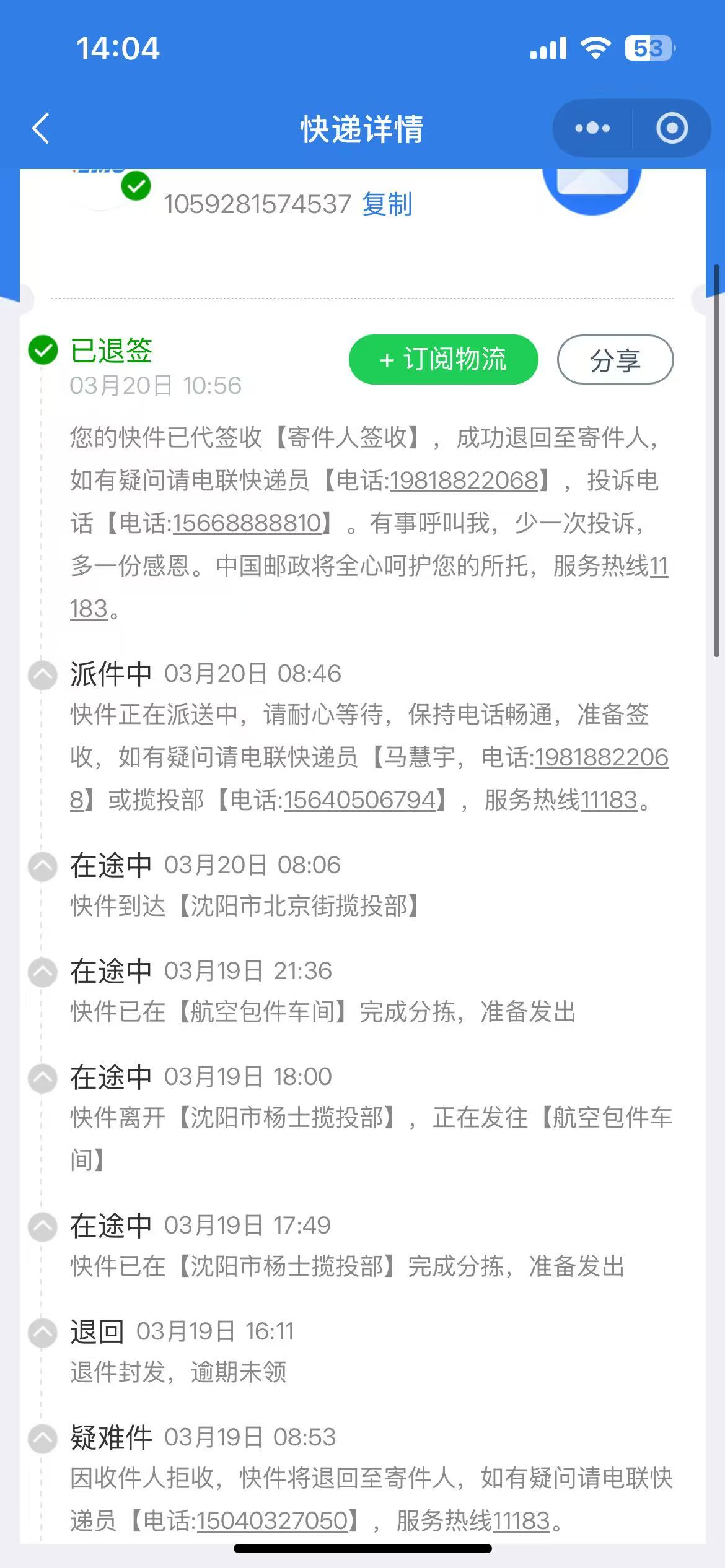This screenshot has height=1568, width=725.
Task: Tap hotline 11183 in 疑难件 entry
Action: (522, 1521)
